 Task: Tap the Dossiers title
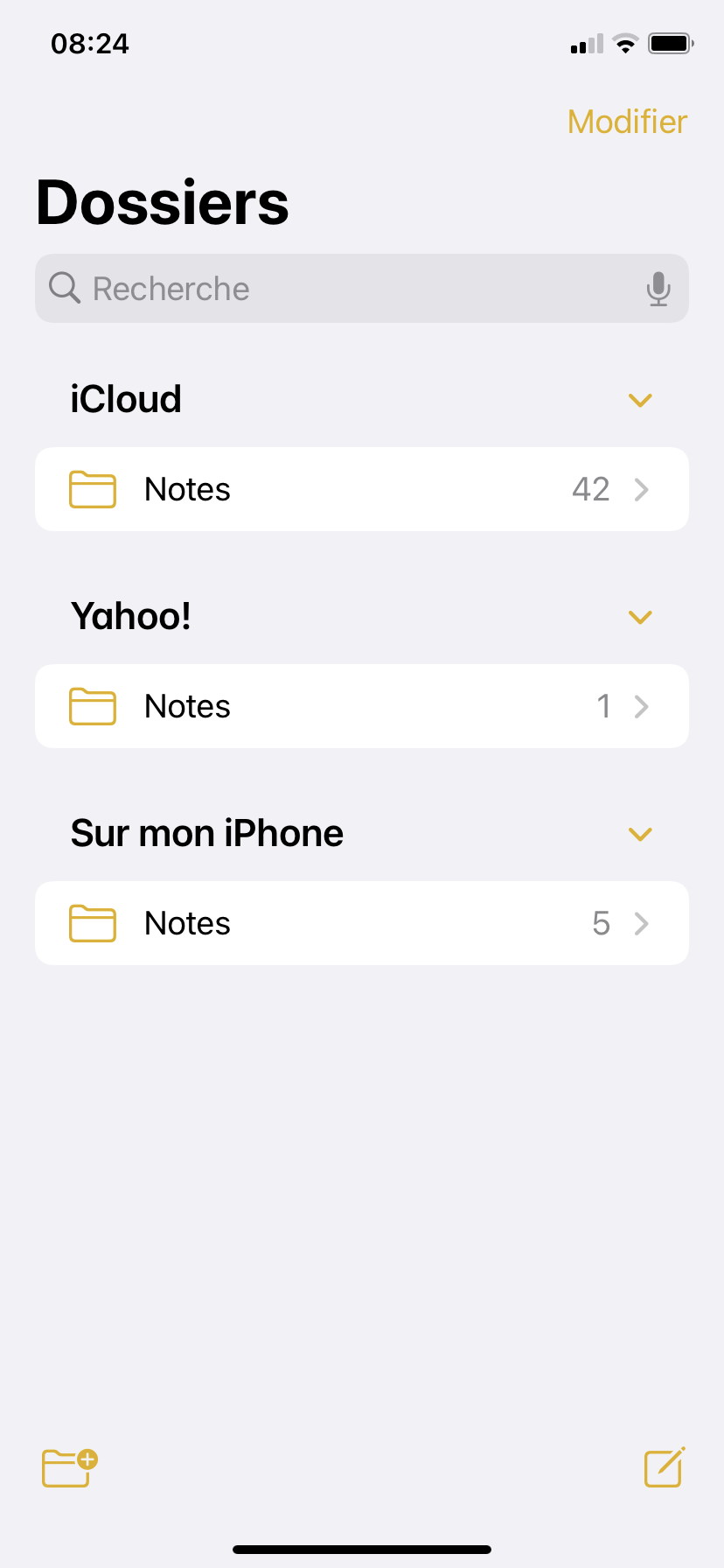[x=162, y=201]
